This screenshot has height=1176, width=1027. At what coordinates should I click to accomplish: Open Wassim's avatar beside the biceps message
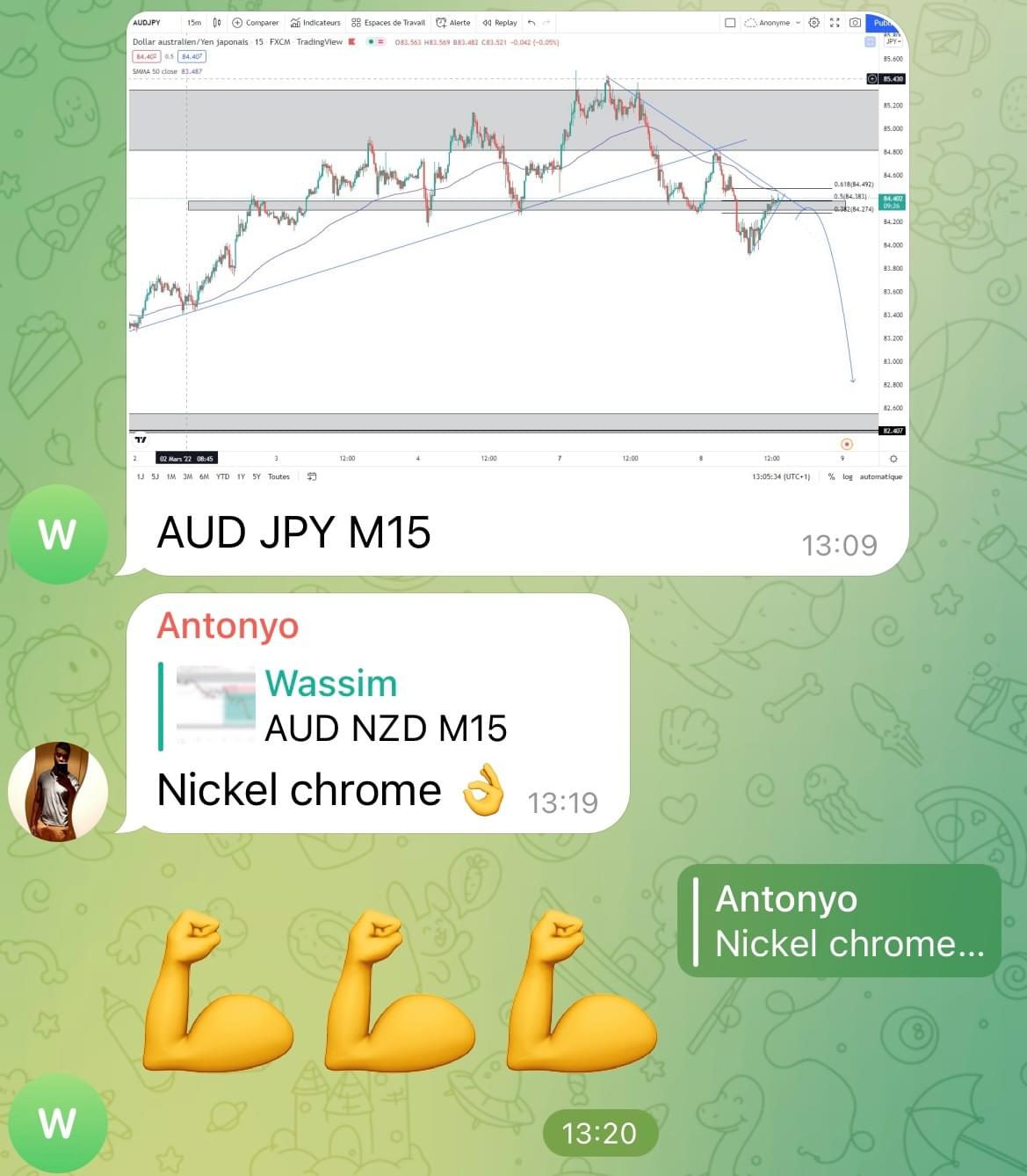tap(58, 1123)
